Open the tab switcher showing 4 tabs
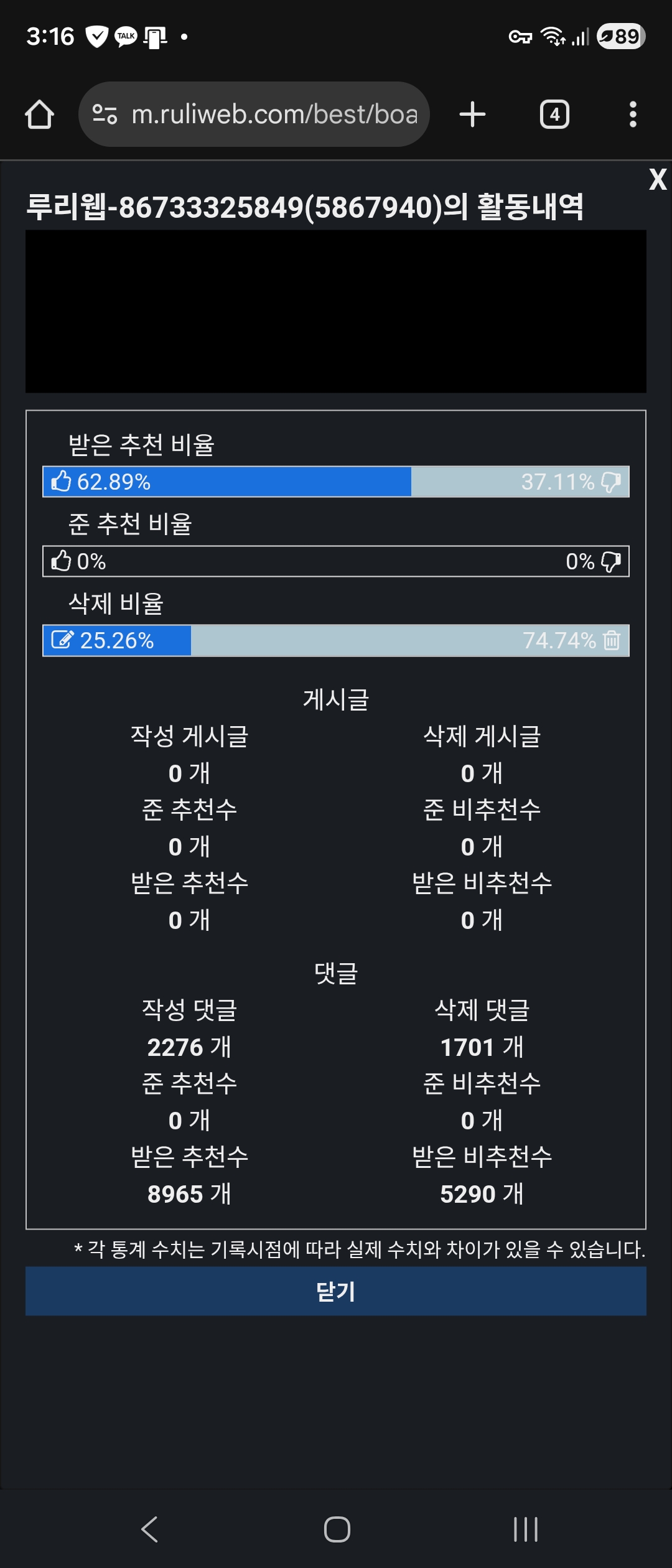Screen dimensions: 672x1568 (x=554, y=114)
